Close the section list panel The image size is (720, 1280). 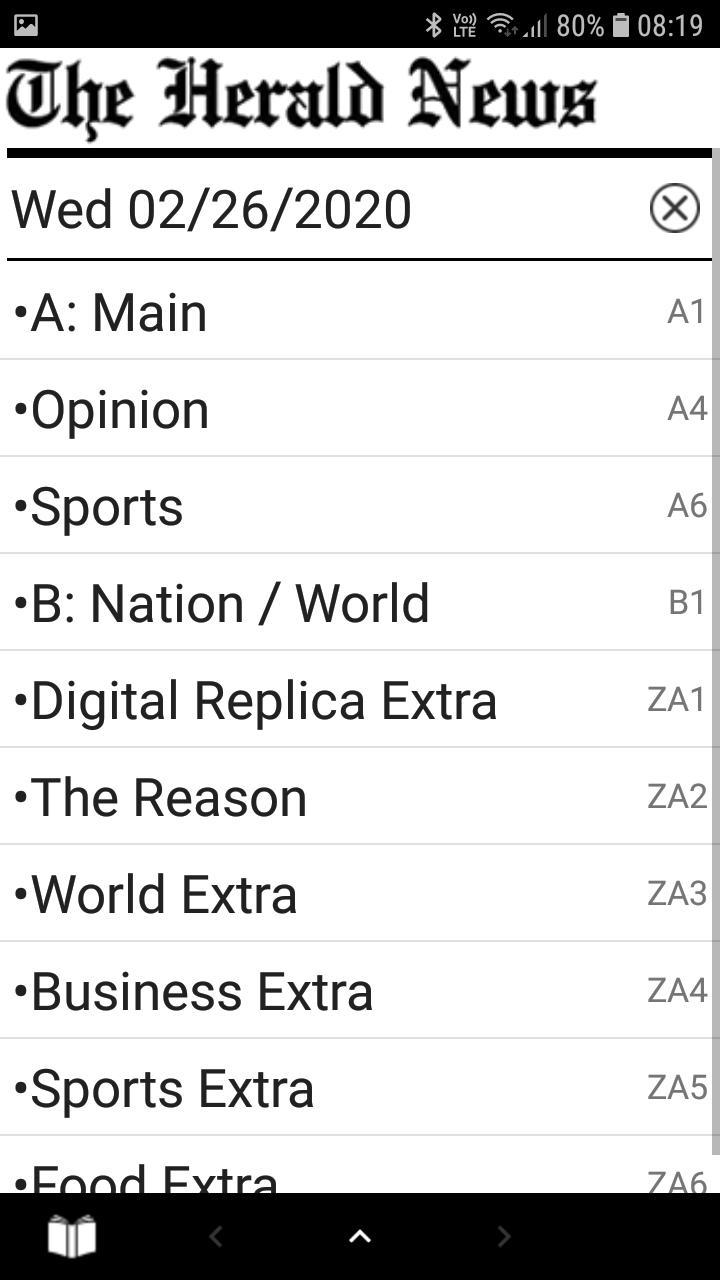point(674,209)
